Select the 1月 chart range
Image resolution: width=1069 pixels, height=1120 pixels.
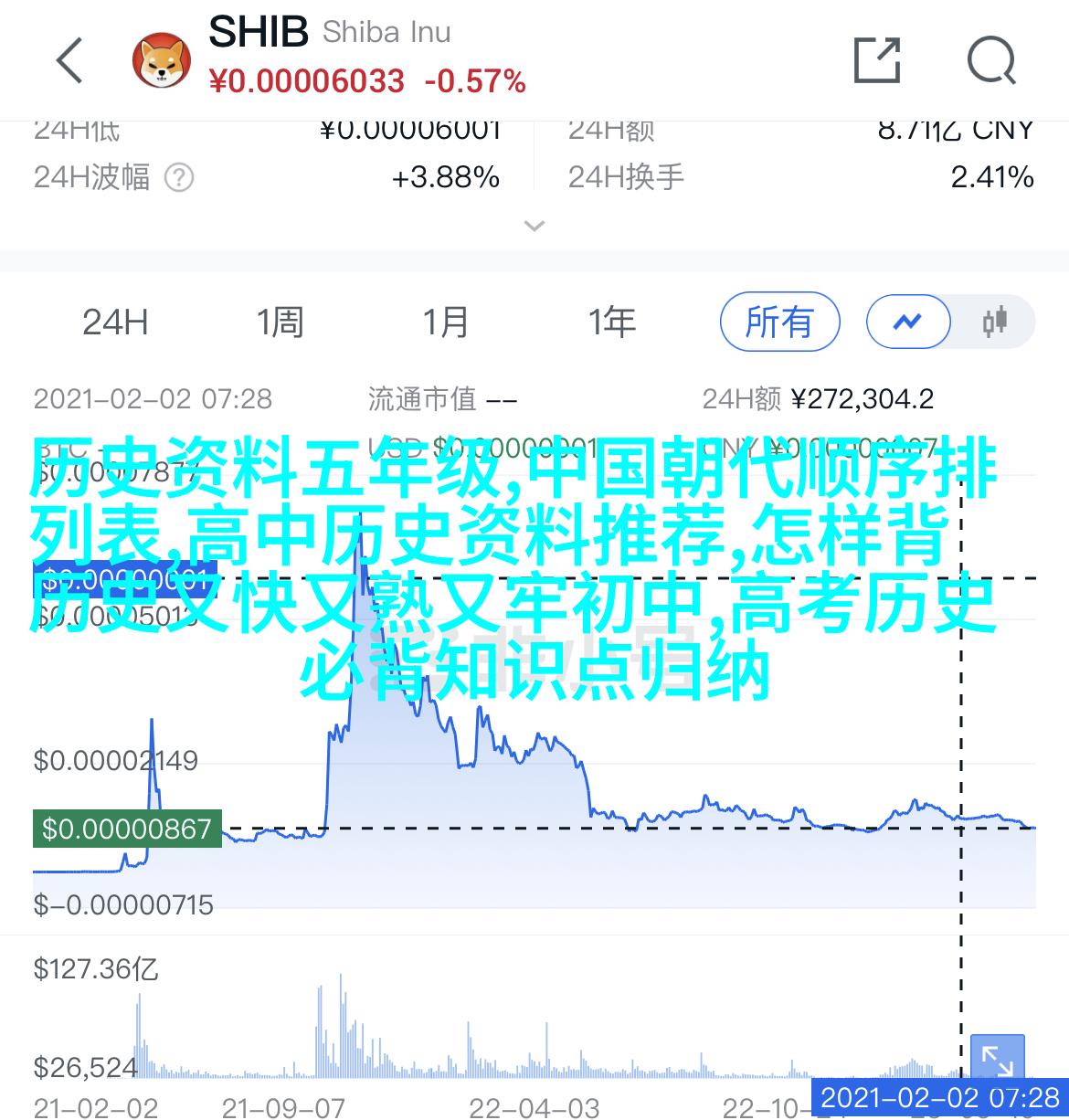click(445, 322)
